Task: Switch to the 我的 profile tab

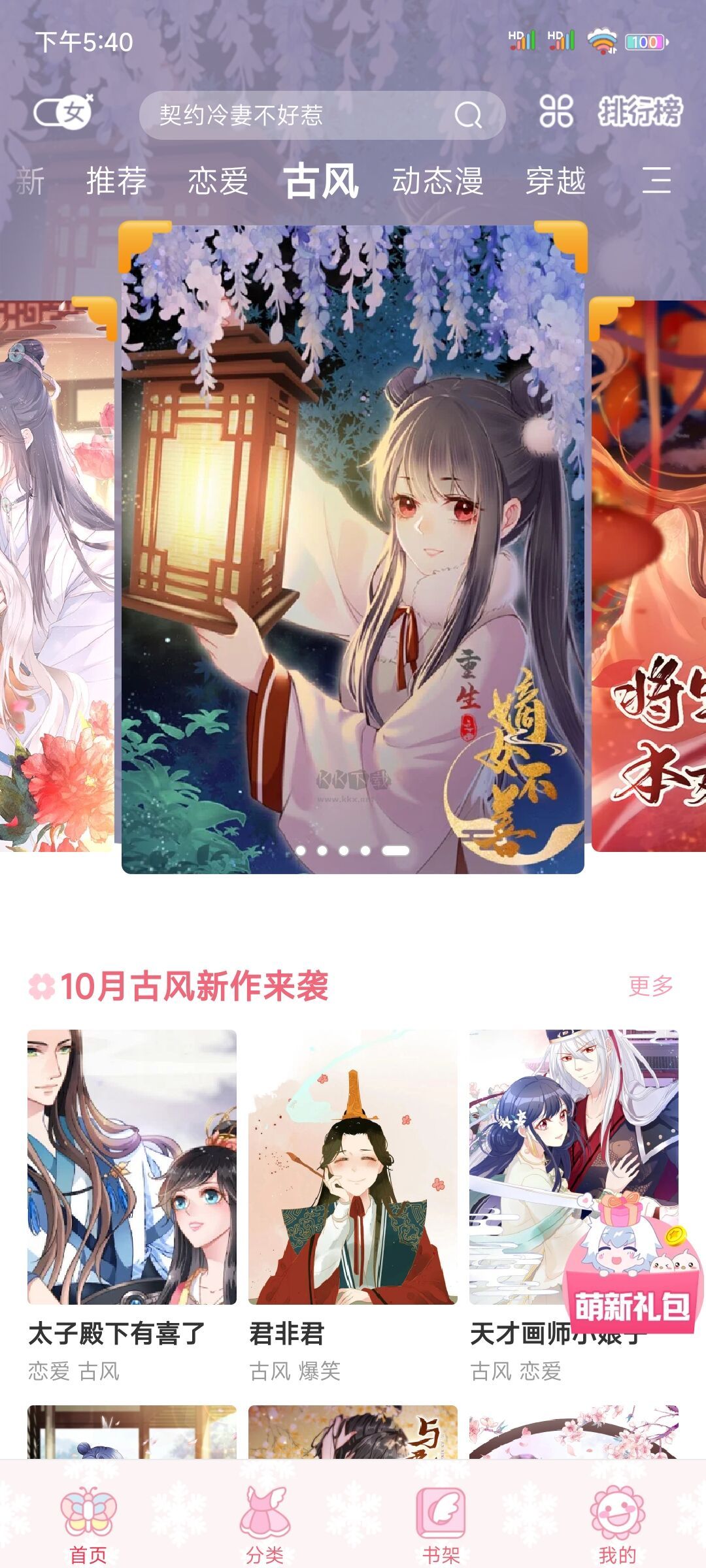Action: pyautogui.click(x=617, y=1522)
